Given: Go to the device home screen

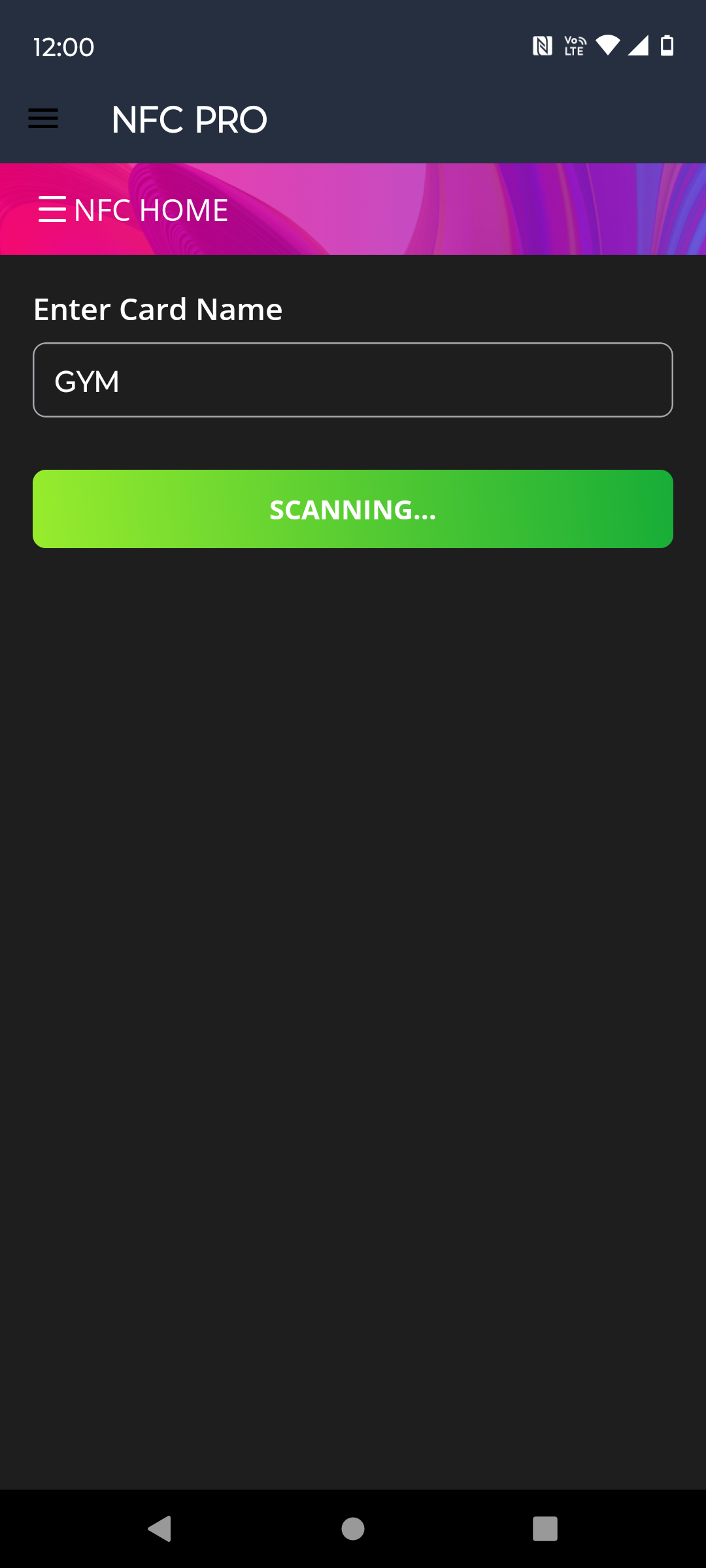Looking at the screenshot, I should [353, 1529].
